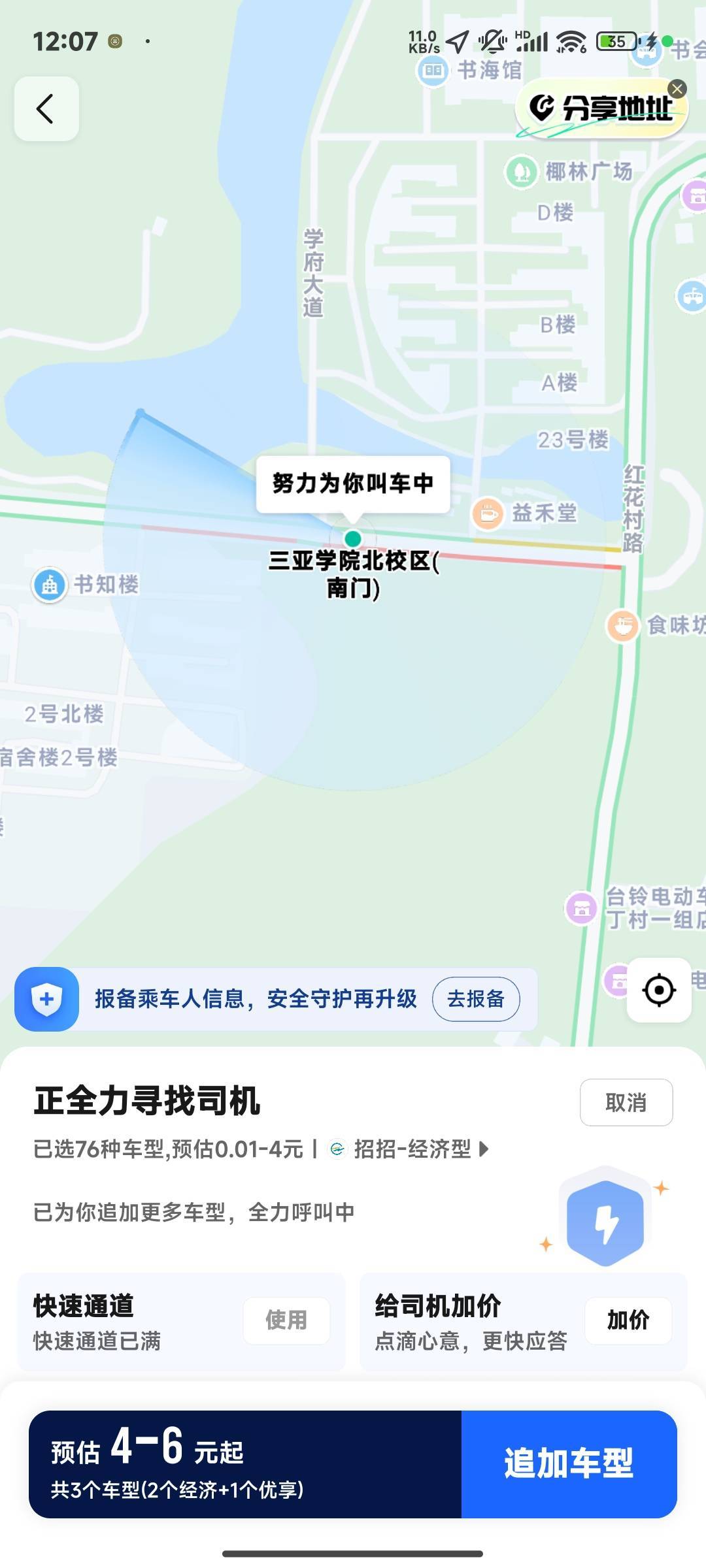Tap 加价 to tip the driver
This screenshot has width=706, height=1568.
pos(628,1320)
